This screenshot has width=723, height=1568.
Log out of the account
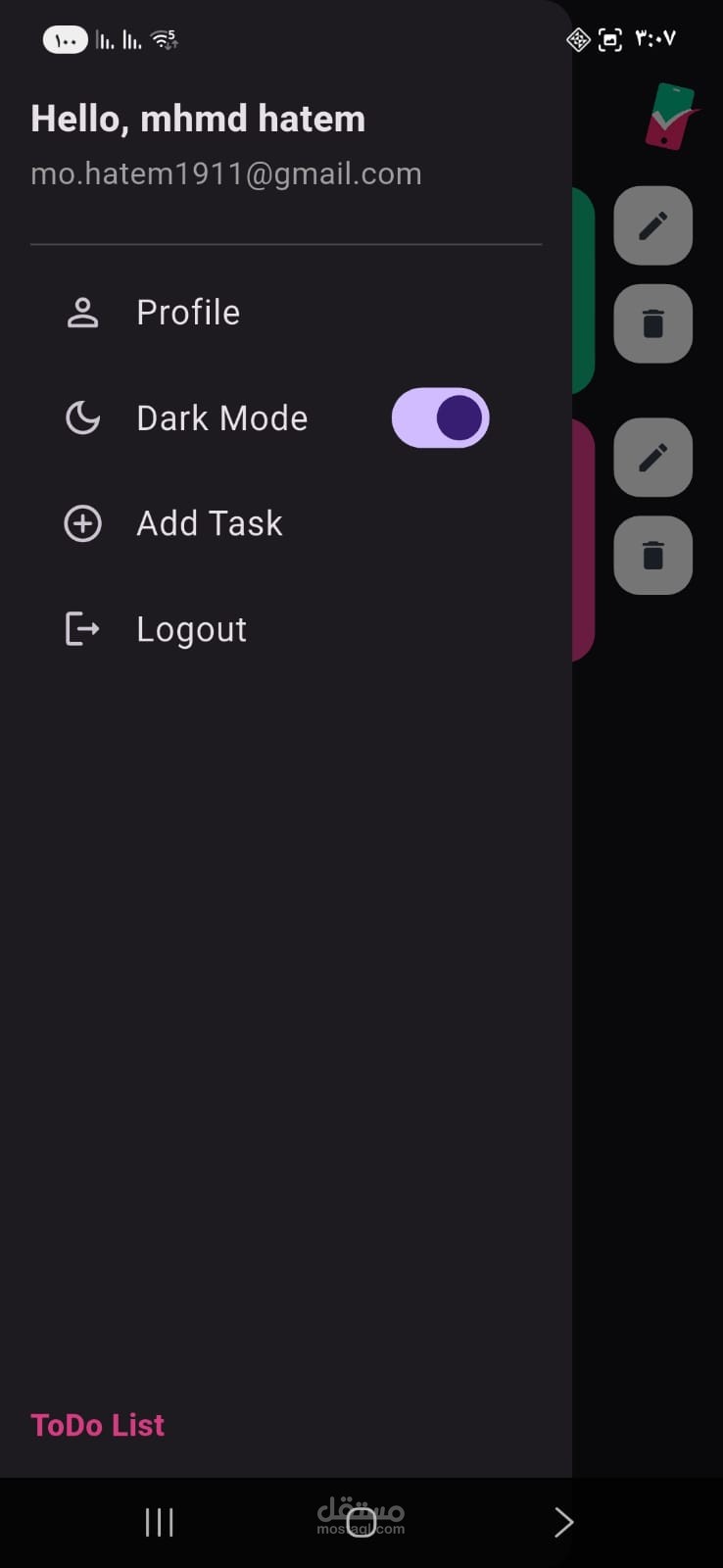coord(191,629)
